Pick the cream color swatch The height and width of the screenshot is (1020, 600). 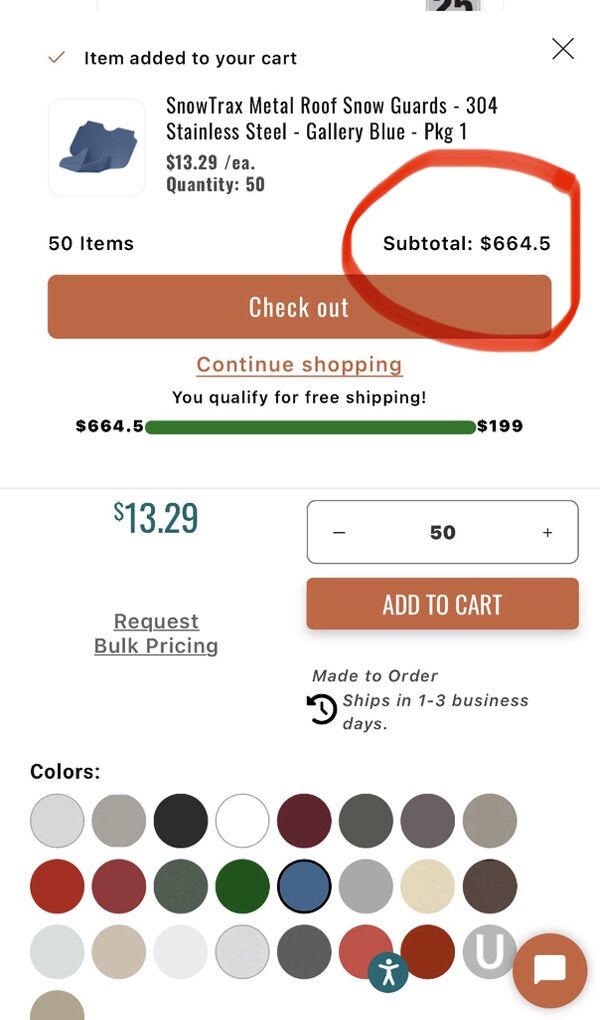click(x=428, y=886)
